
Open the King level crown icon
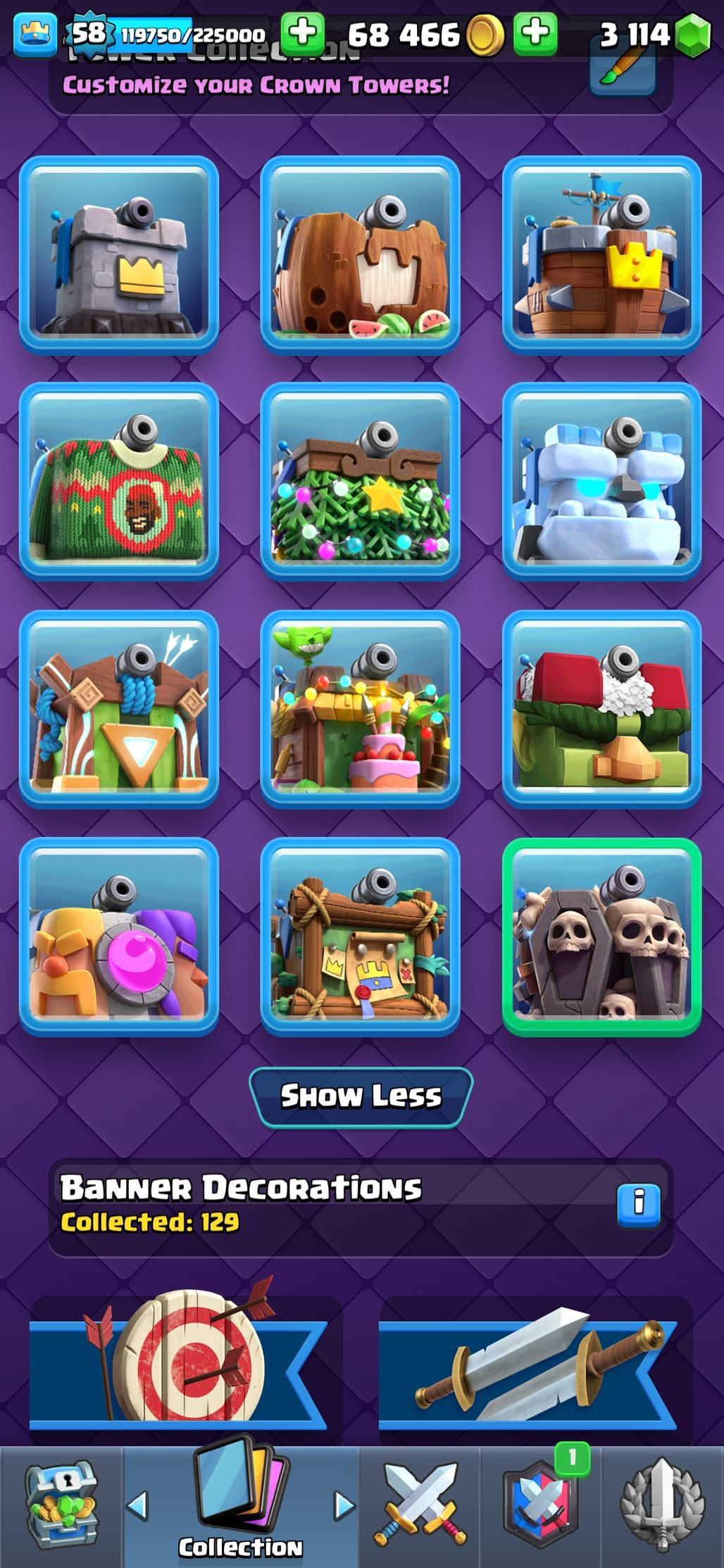(x=35, y=33)
